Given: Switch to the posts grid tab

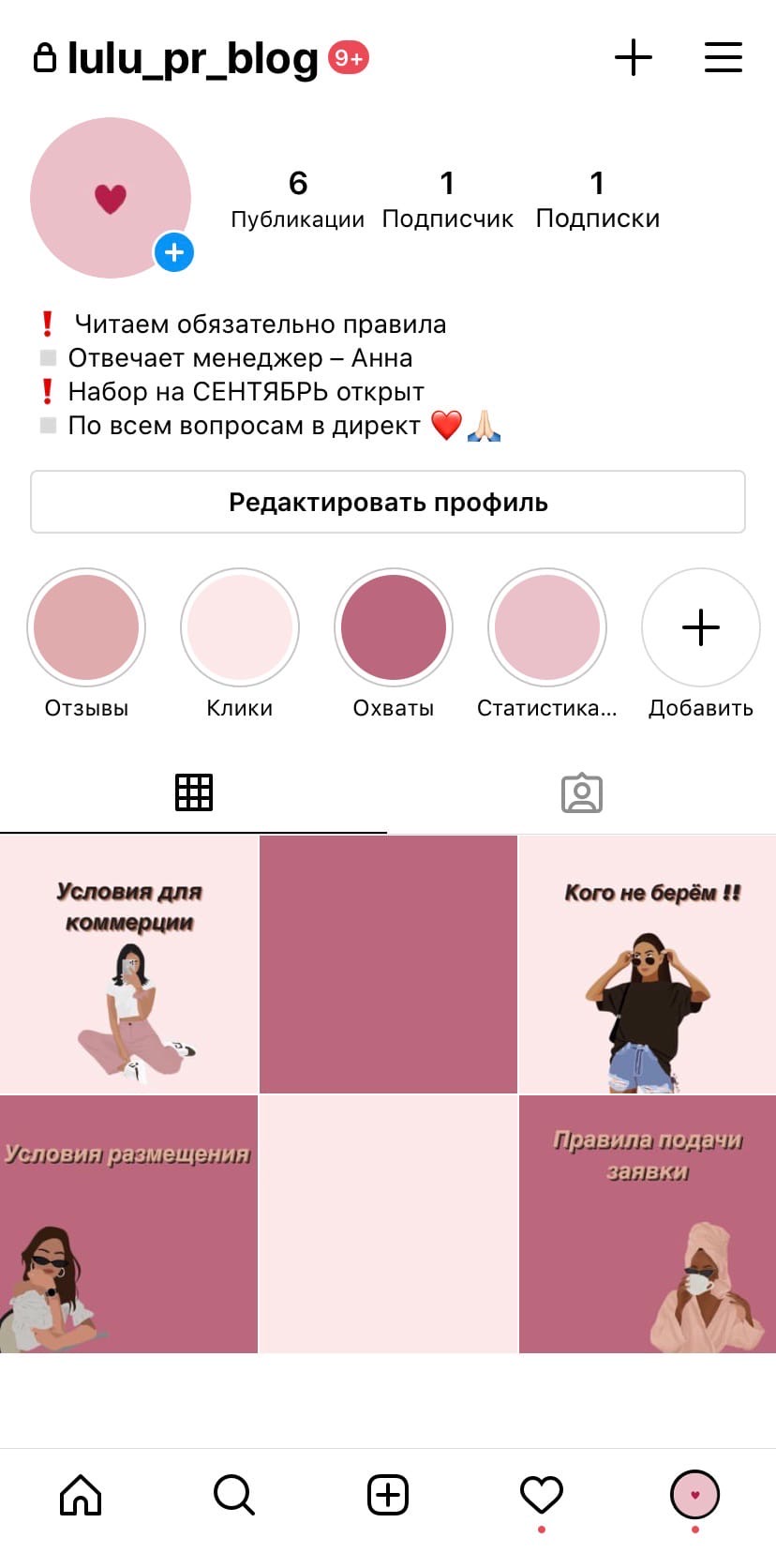Looking at the screenshot, I should (194, 792).
